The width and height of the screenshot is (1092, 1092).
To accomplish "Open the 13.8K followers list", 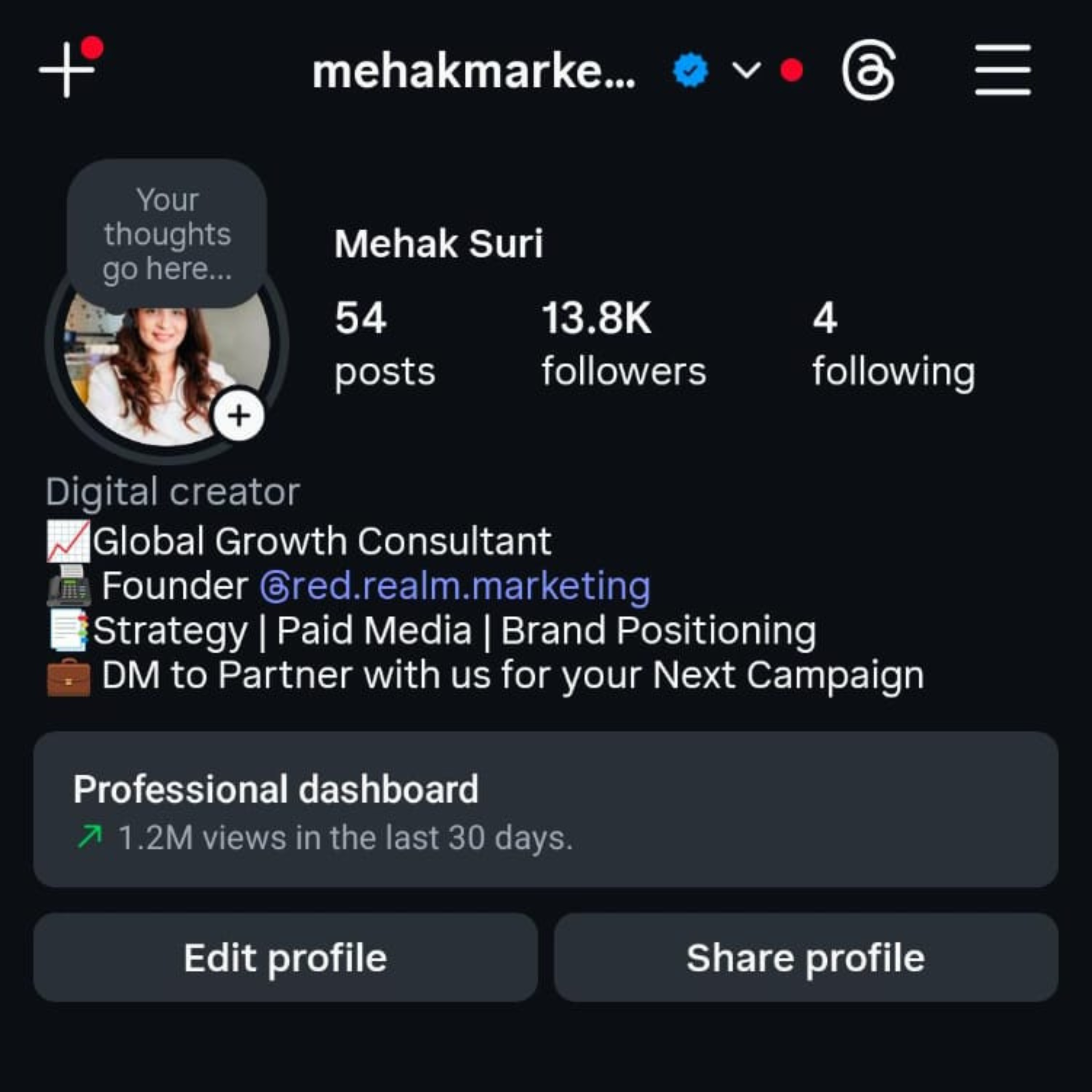I will pos(623,344).
